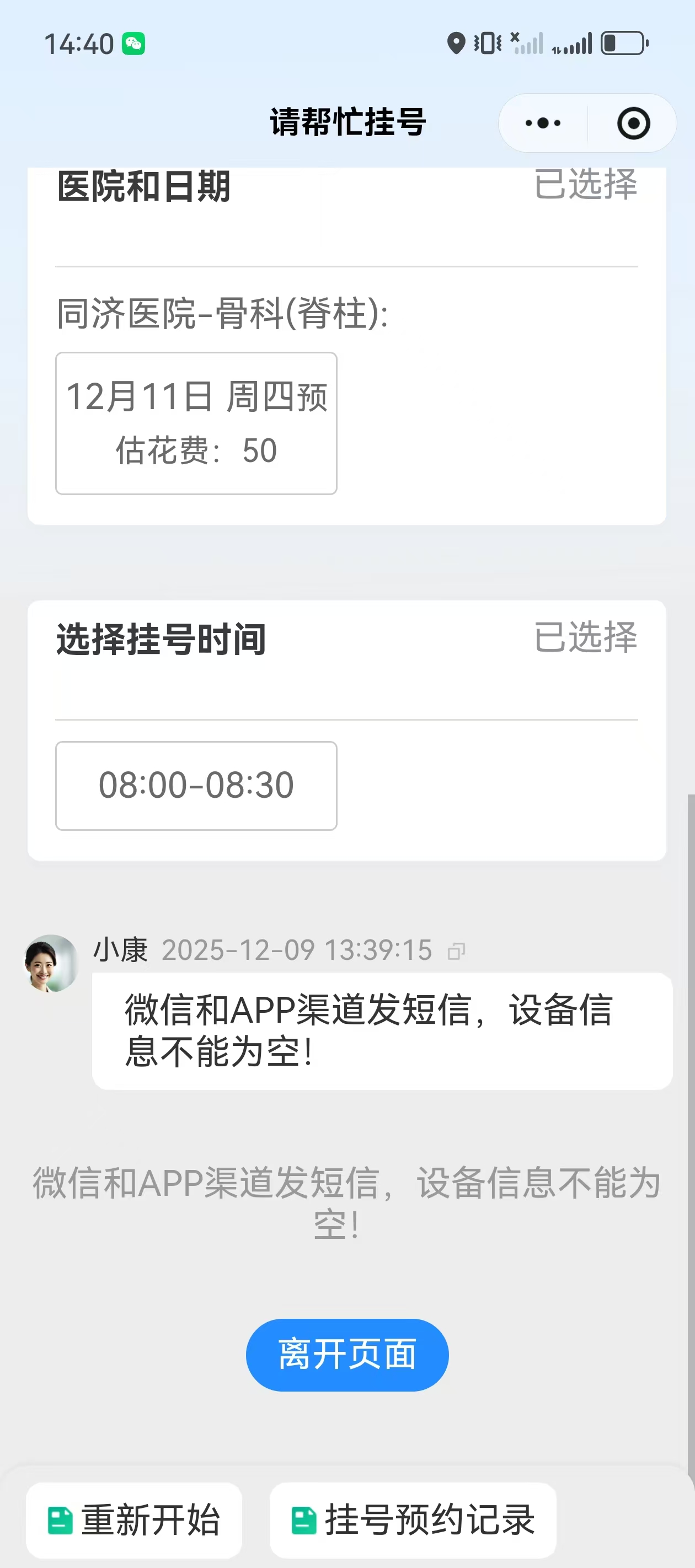Select the 12月11日 周四 date option
Viewport: 695px width, 1568px height.
tap(196, 423)
